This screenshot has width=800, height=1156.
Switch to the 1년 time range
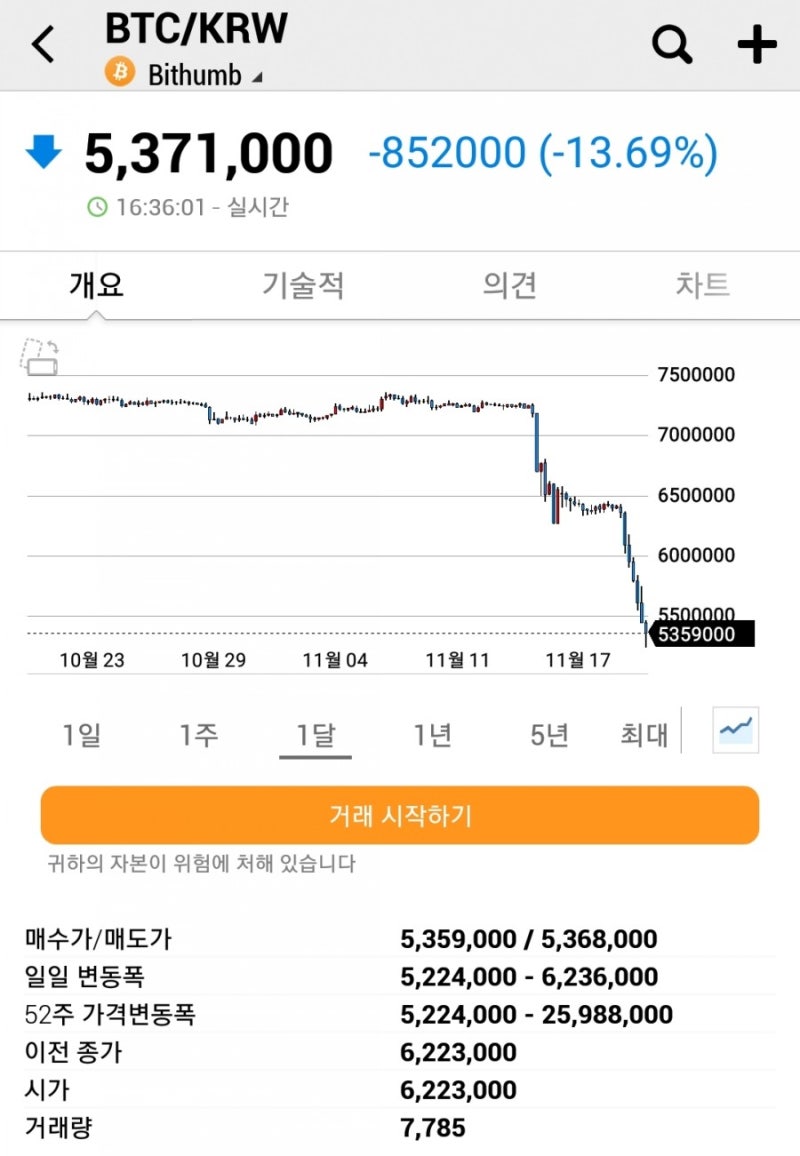tap(430, 734)
